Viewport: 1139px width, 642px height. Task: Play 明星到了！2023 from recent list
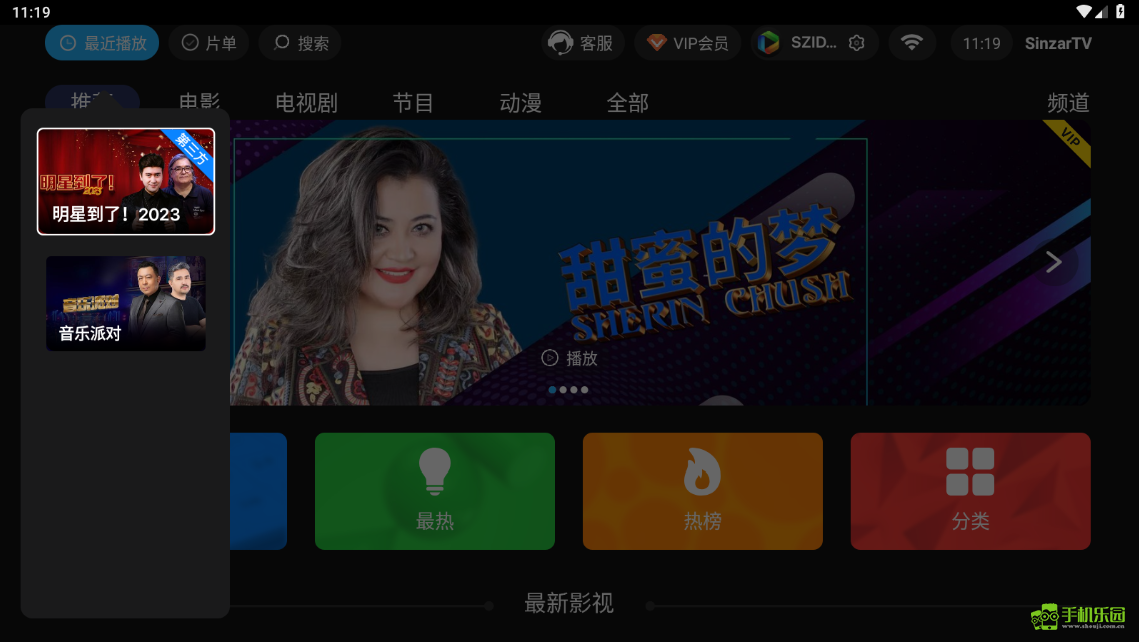click(x=126, y=181)
